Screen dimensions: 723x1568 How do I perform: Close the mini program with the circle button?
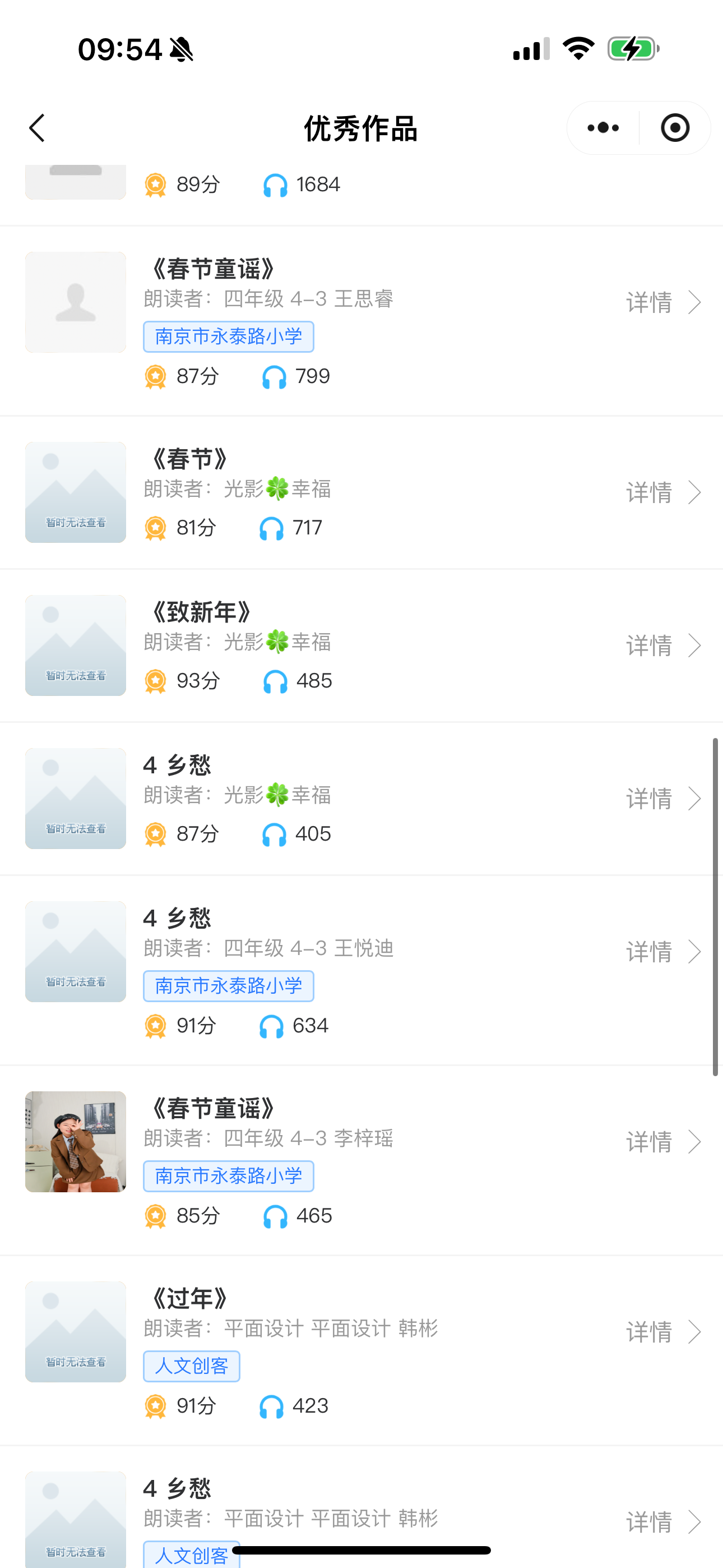(x=674, y=128)
